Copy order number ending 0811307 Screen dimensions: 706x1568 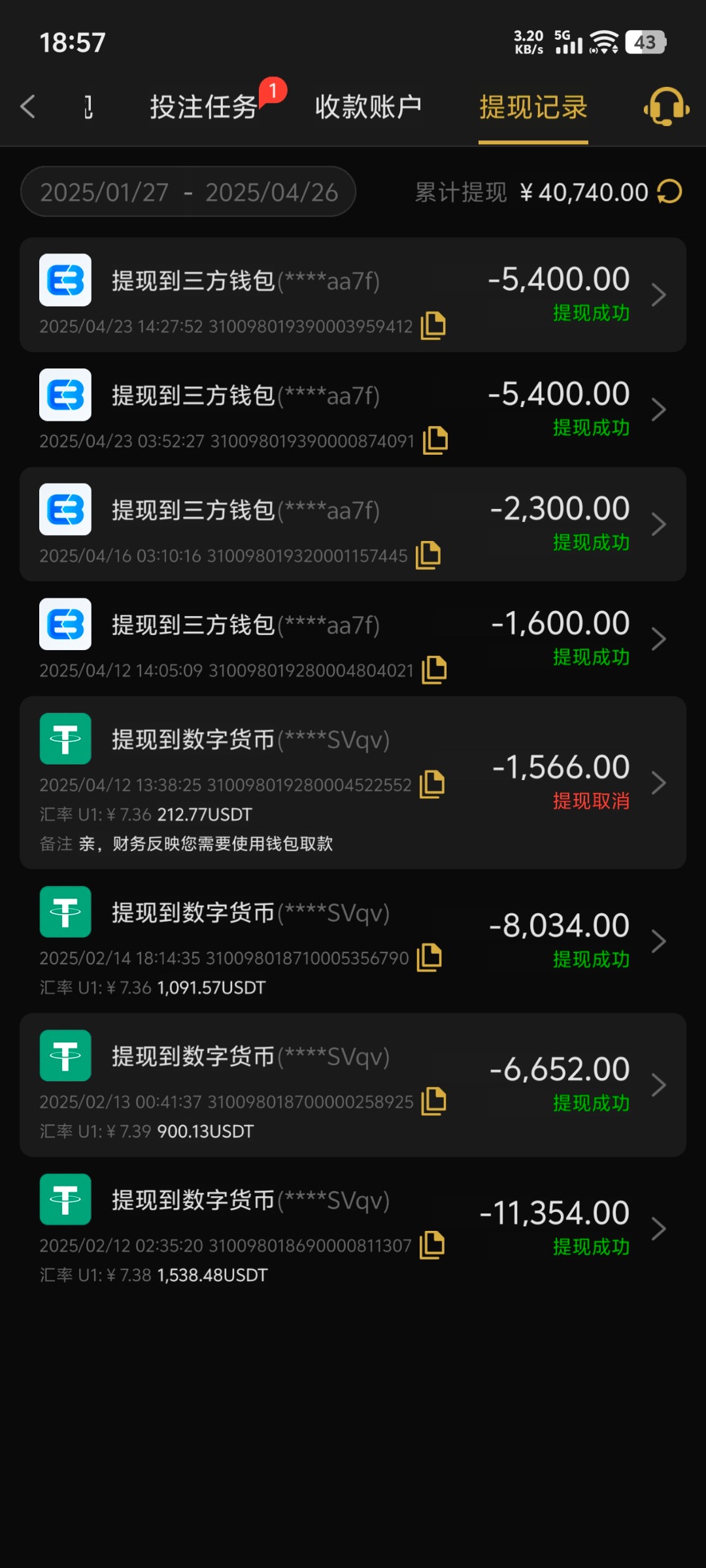[432, 1245]
